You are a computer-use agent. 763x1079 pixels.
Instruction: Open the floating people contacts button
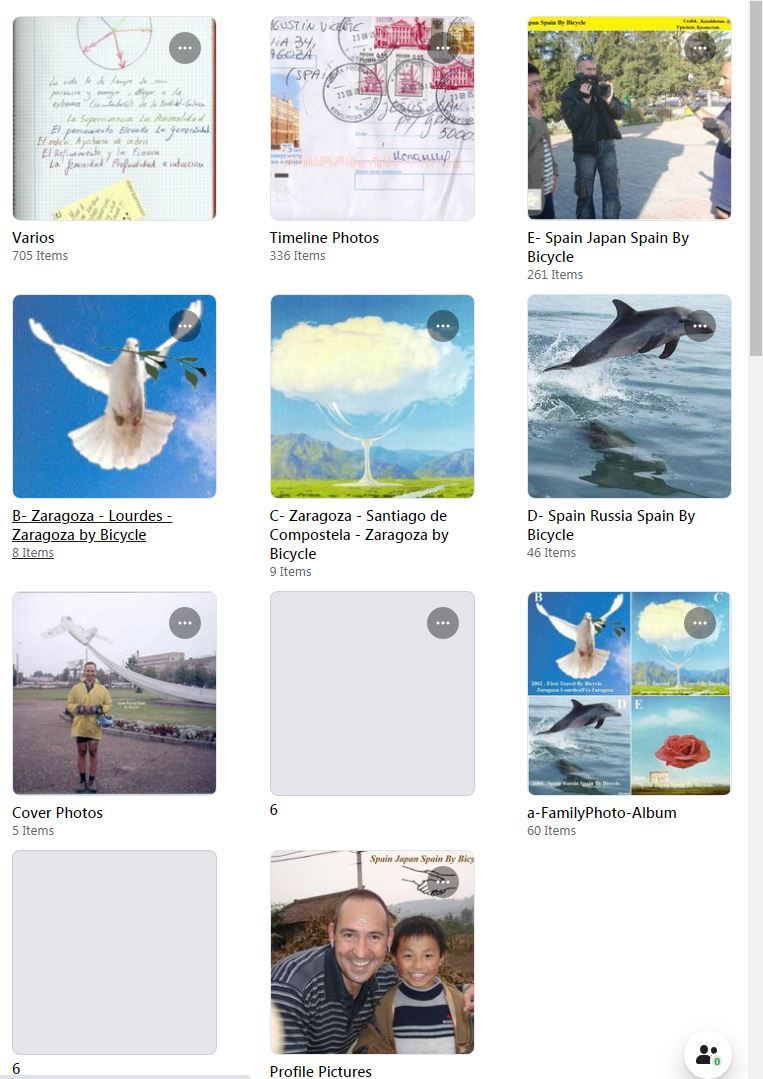click(708, 1054)
